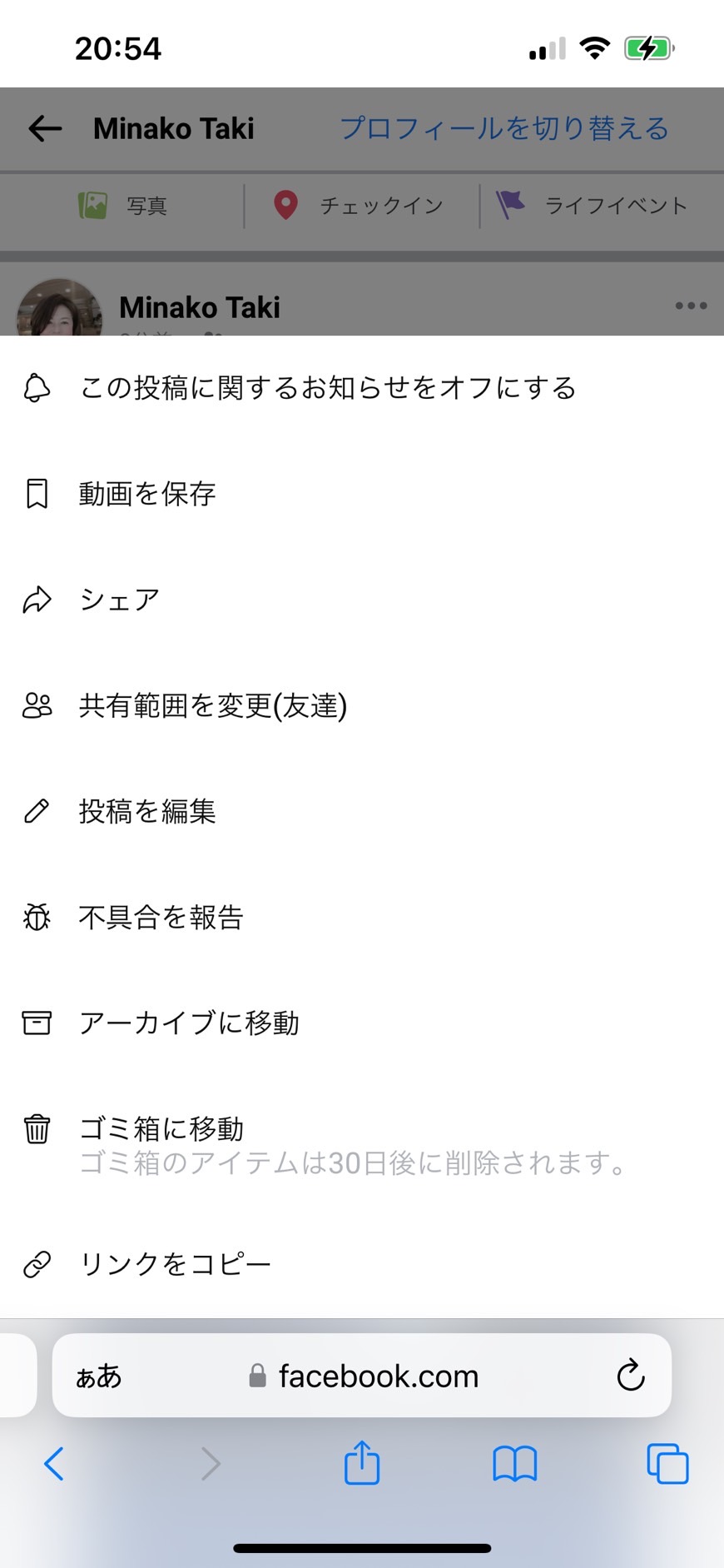The height and width of the screenshot is (1568, 724).
Task: Open 共有範囲を変更(友達) audience setting
Action: pyautogui.click(x=362, y=705)
